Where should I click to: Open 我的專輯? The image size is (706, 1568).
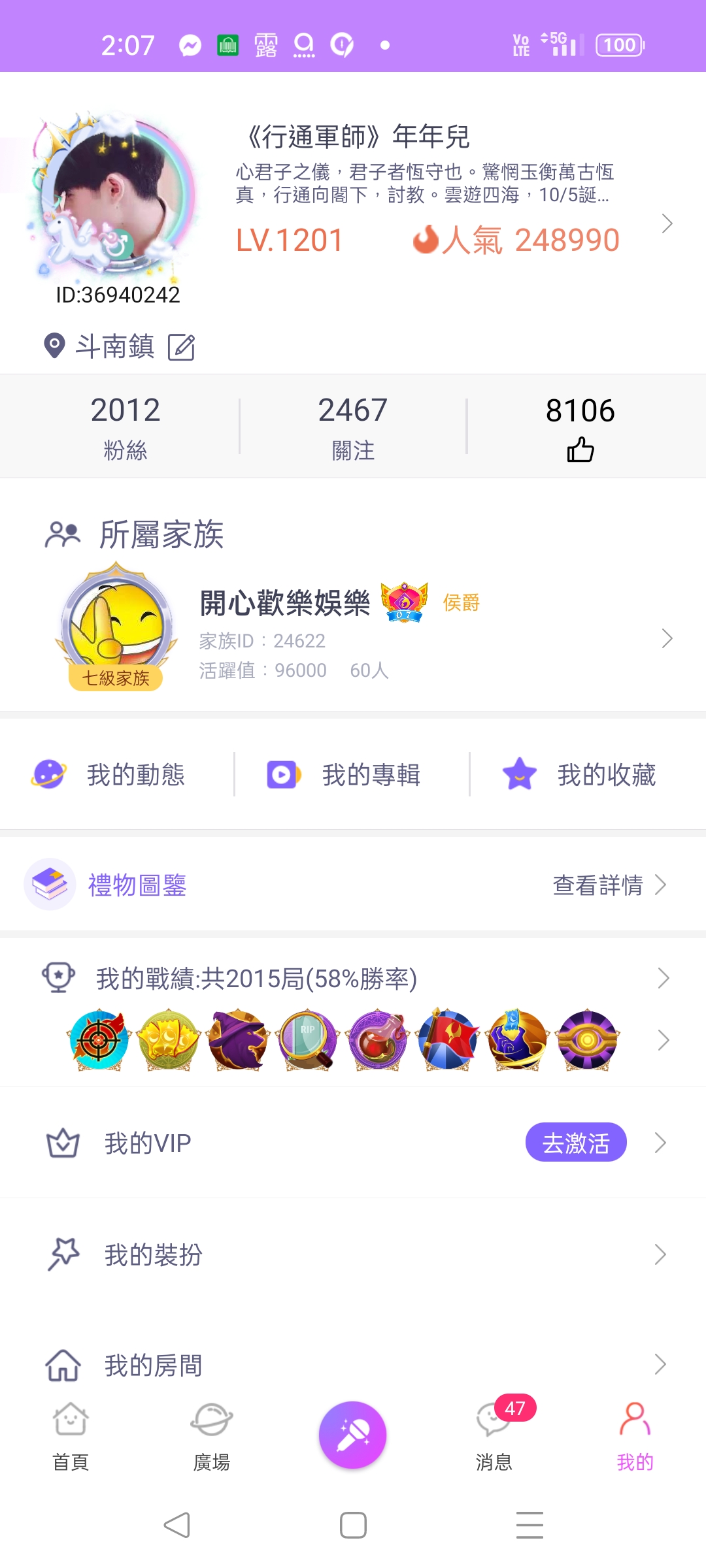coord(352,775)
